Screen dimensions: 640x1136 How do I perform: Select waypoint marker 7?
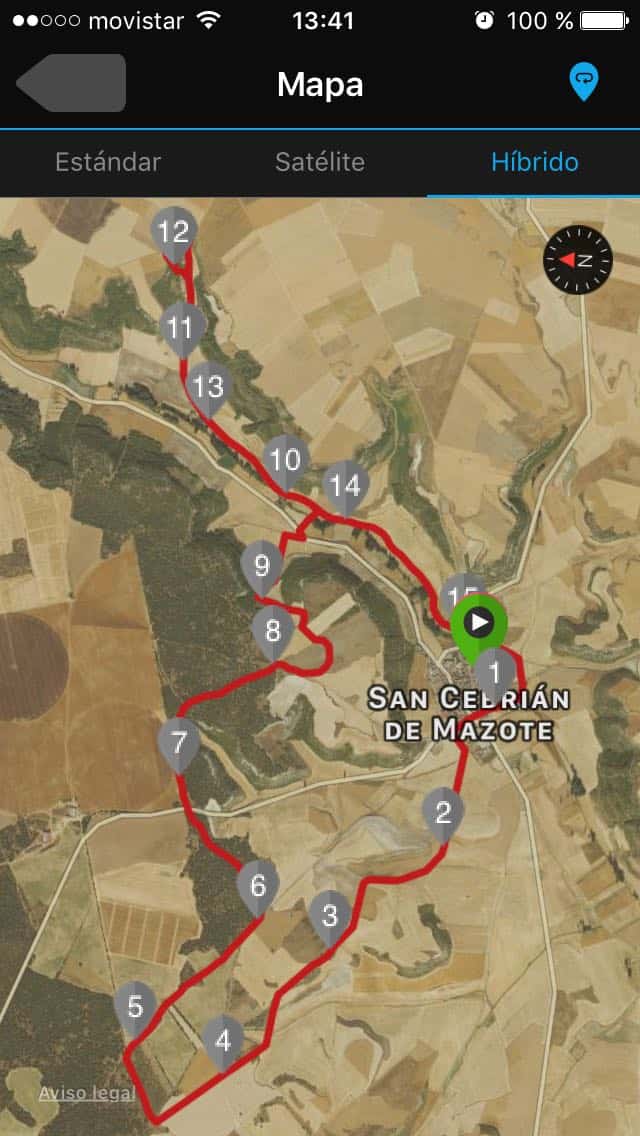pyautogui.click(x=179, y=745)
